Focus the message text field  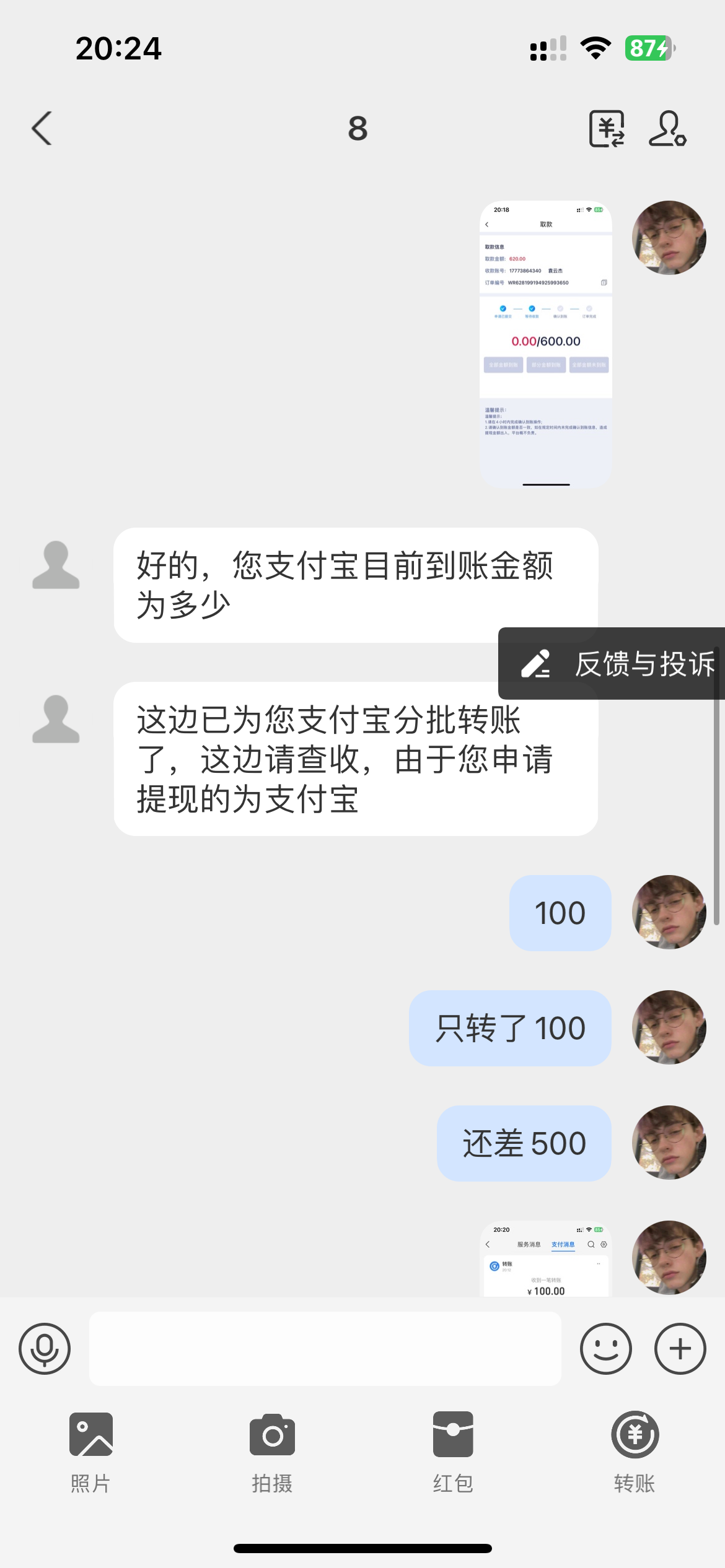pyautogui.click(x=325, y=1348)
